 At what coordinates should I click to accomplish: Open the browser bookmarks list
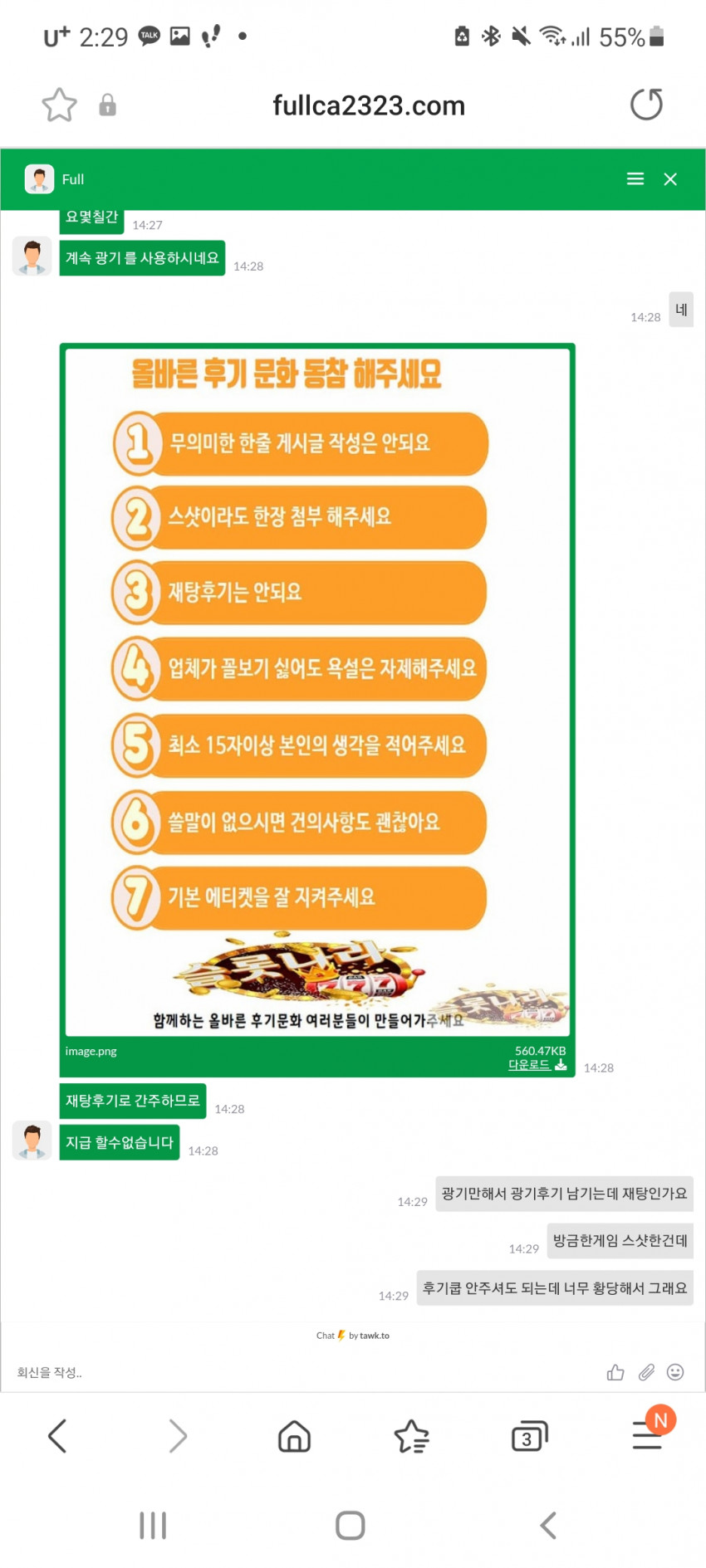coord(411,1436)
